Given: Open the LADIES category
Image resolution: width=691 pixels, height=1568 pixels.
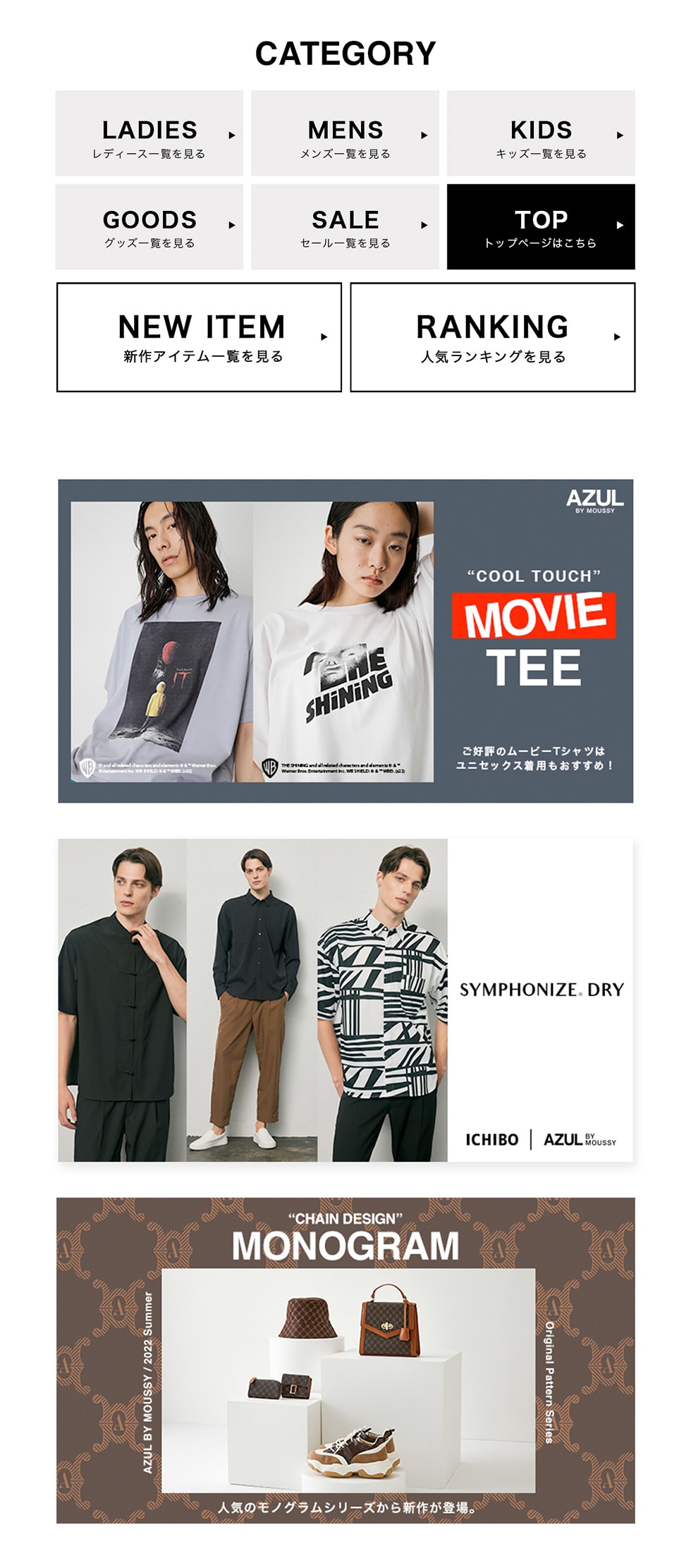Looking at the screenshot, I should click(149, 133).
